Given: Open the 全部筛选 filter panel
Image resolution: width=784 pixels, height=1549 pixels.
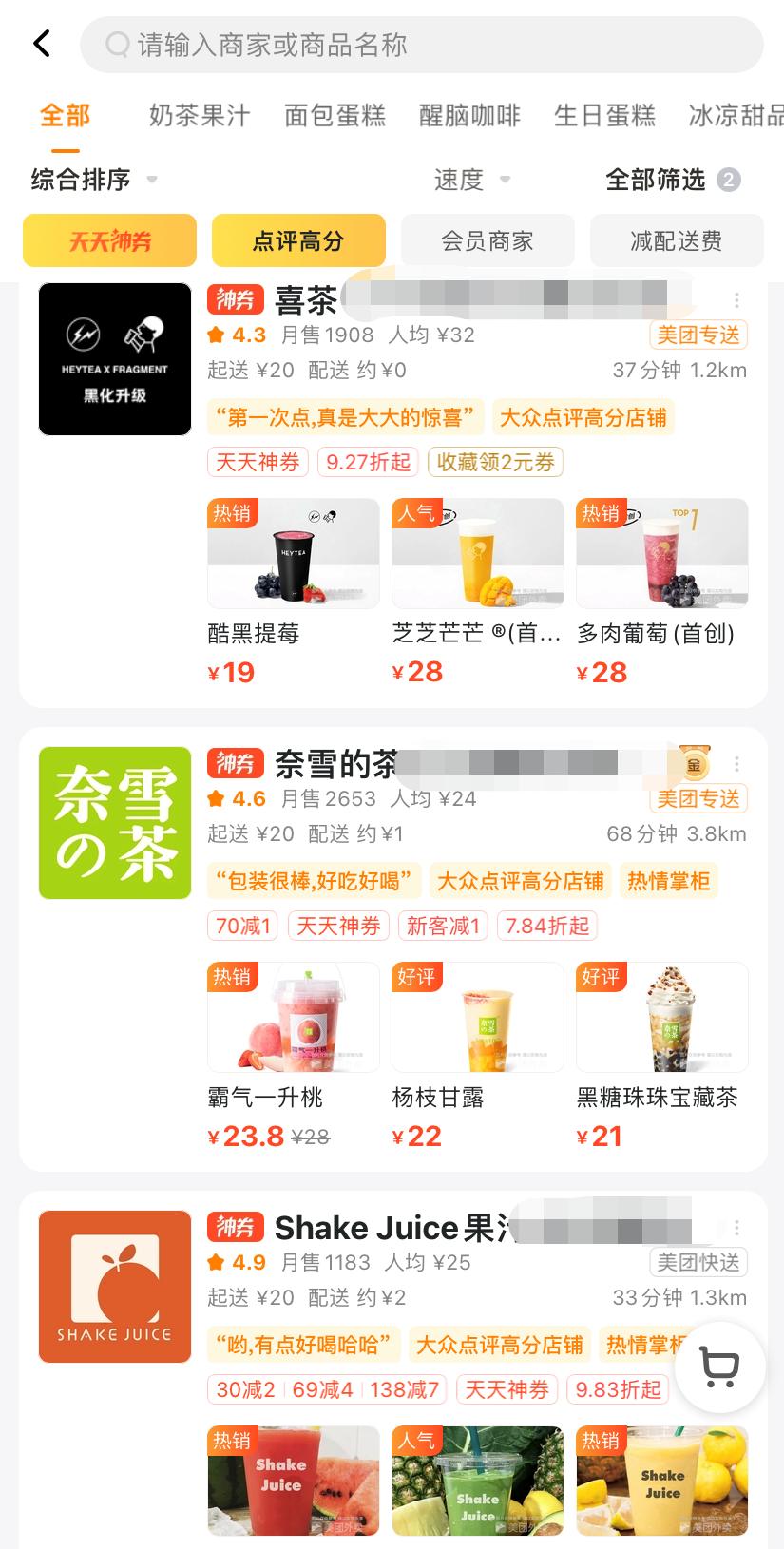Looking at the screenshot, I should pyautogui.click(x=671, y=180).
